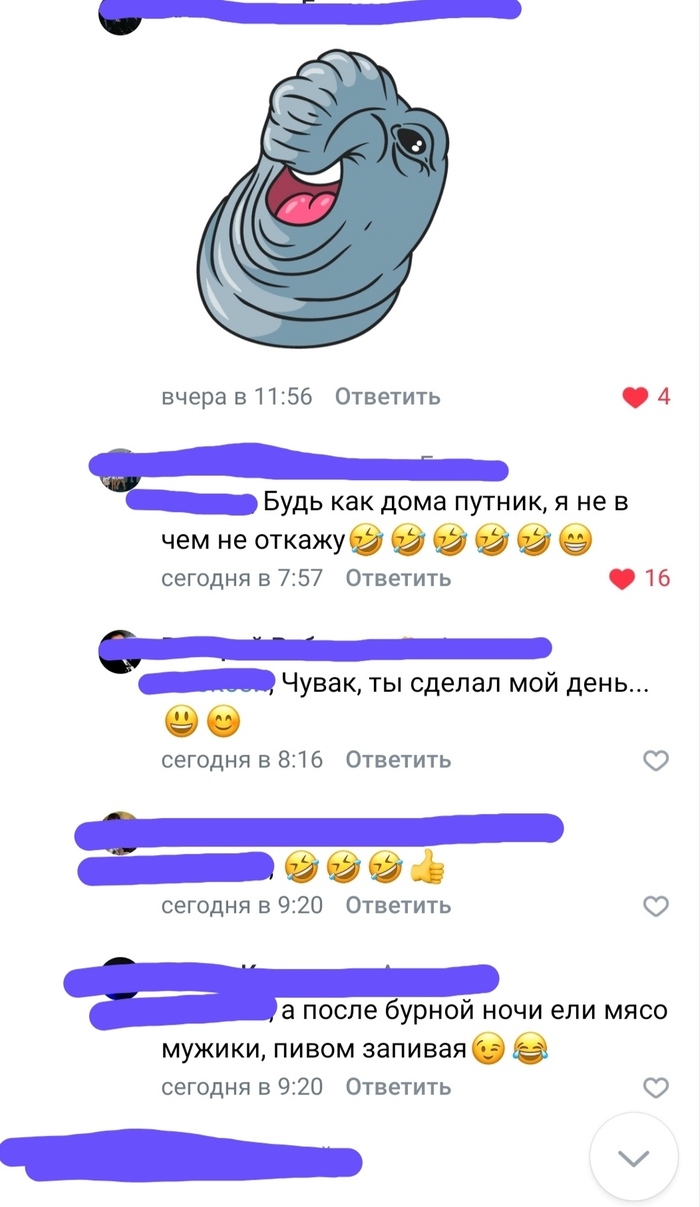The image size is (700, 1207).
Task: Like the comment 'Чувак, ты сделал мой день'
Action: pos(655,761)
